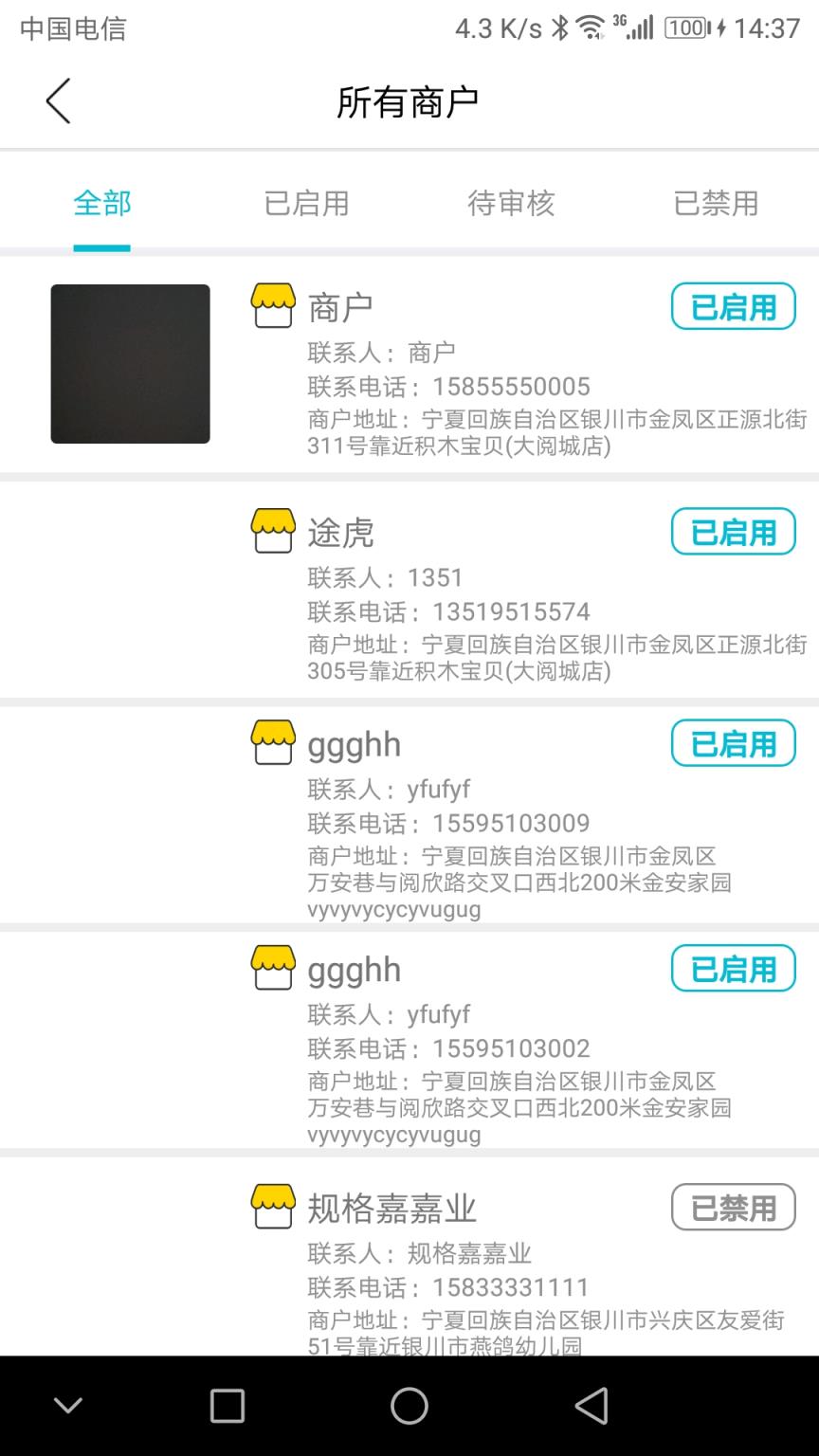The image size is (819, 1456).
Task: Open the merchant 规格嘉嘉业 entry
Action: point(474,1270)
